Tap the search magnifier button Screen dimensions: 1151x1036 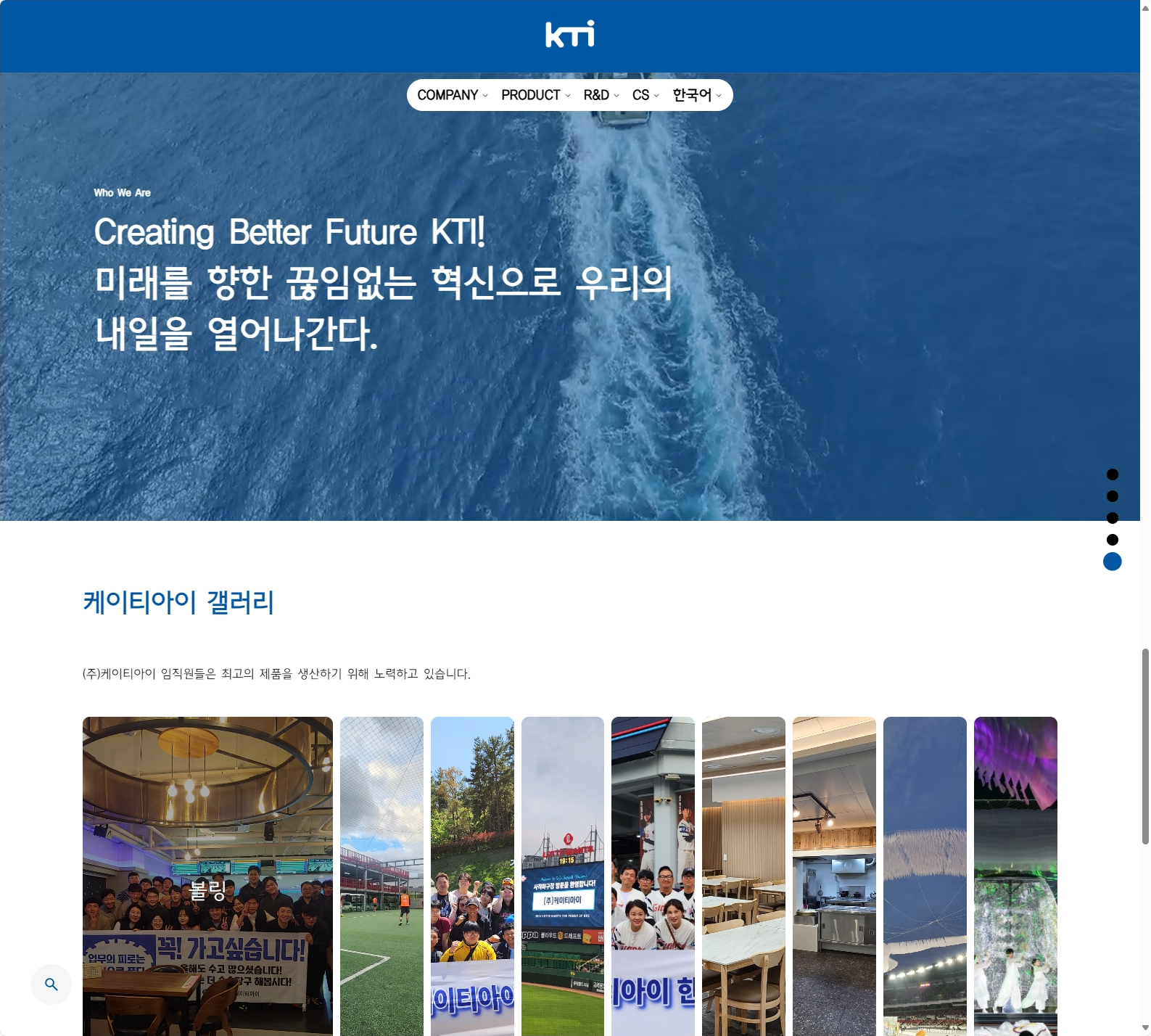coord(51,984)
